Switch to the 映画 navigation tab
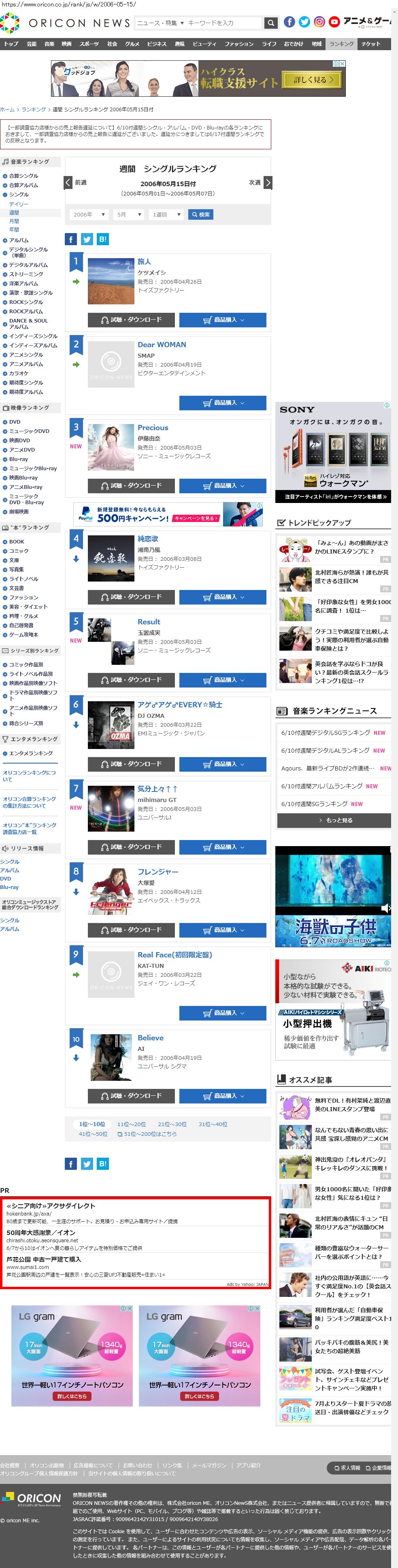 click(66, 44)
